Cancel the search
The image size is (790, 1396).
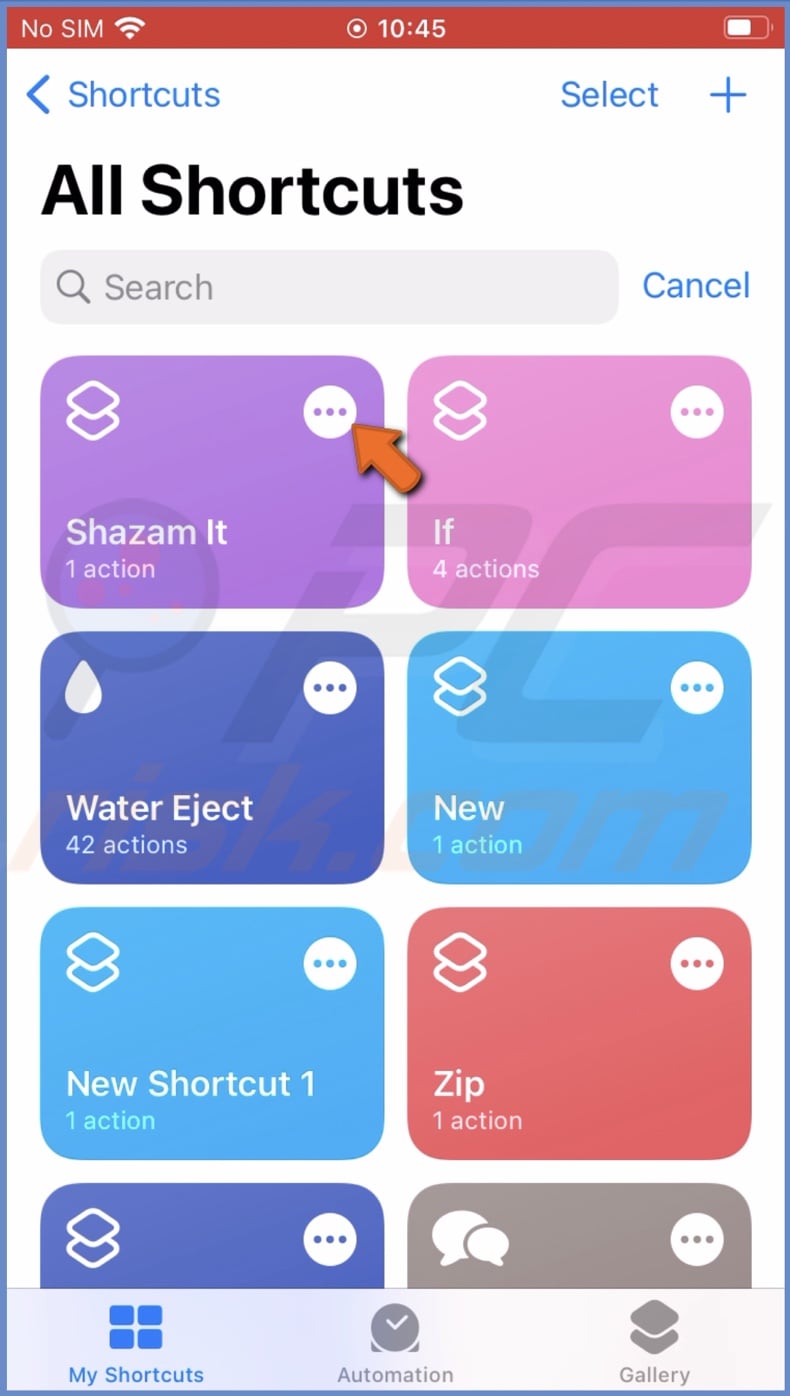click(695, 286)
